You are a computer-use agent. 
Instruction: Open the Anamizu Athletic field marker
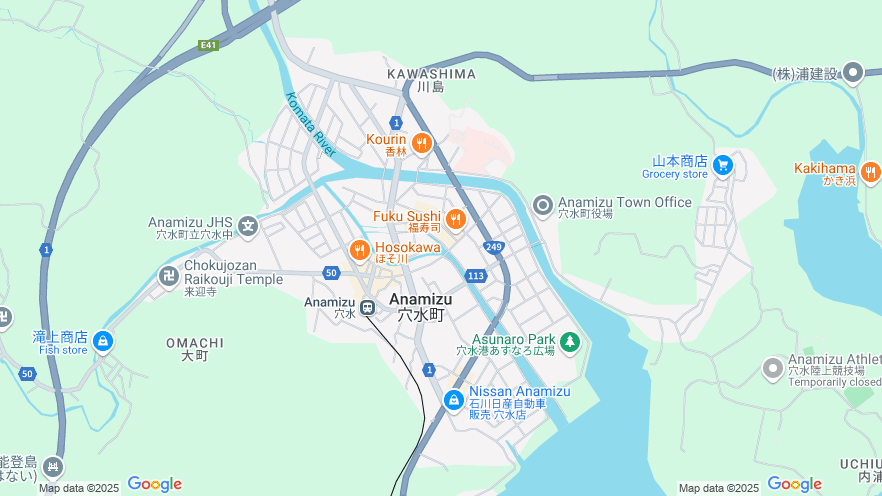click(772, 369)
